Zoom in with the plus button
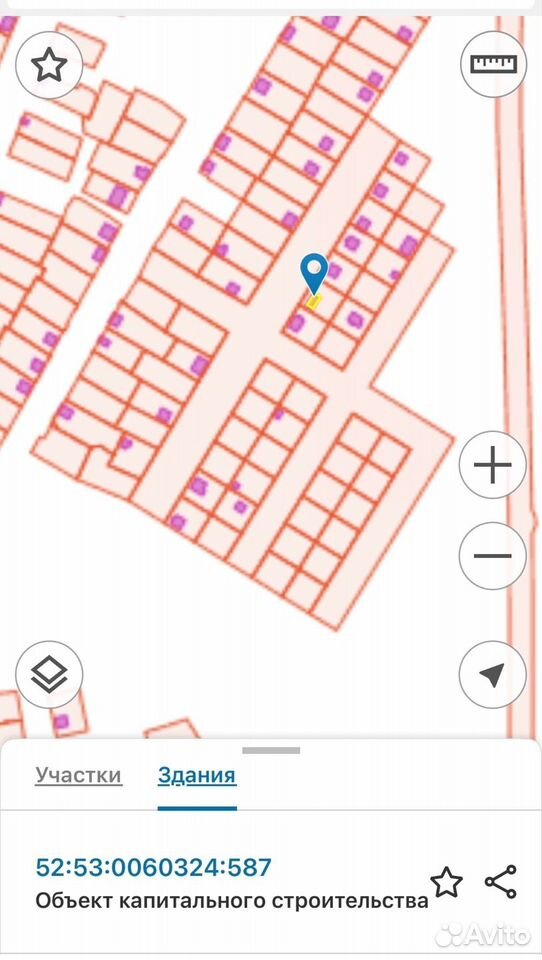This screenshot has width=542, height=960. pos(493,465)
